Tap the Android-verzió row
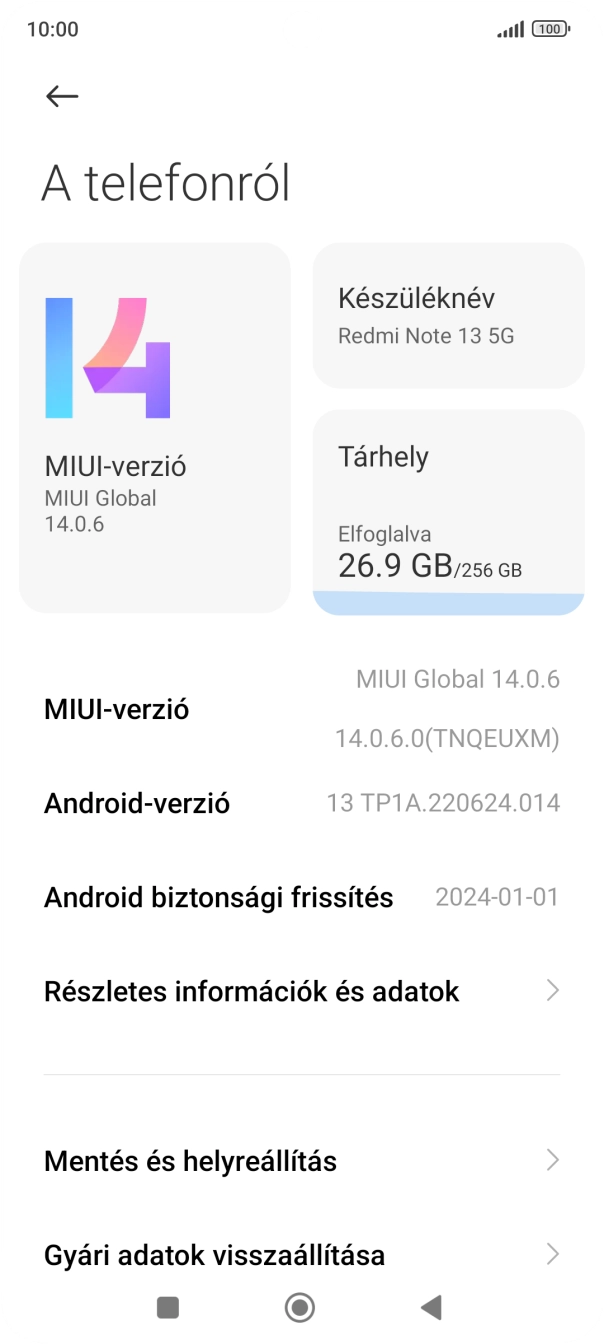Viewport: 604px width, 1344px height. tap(301, 803)
